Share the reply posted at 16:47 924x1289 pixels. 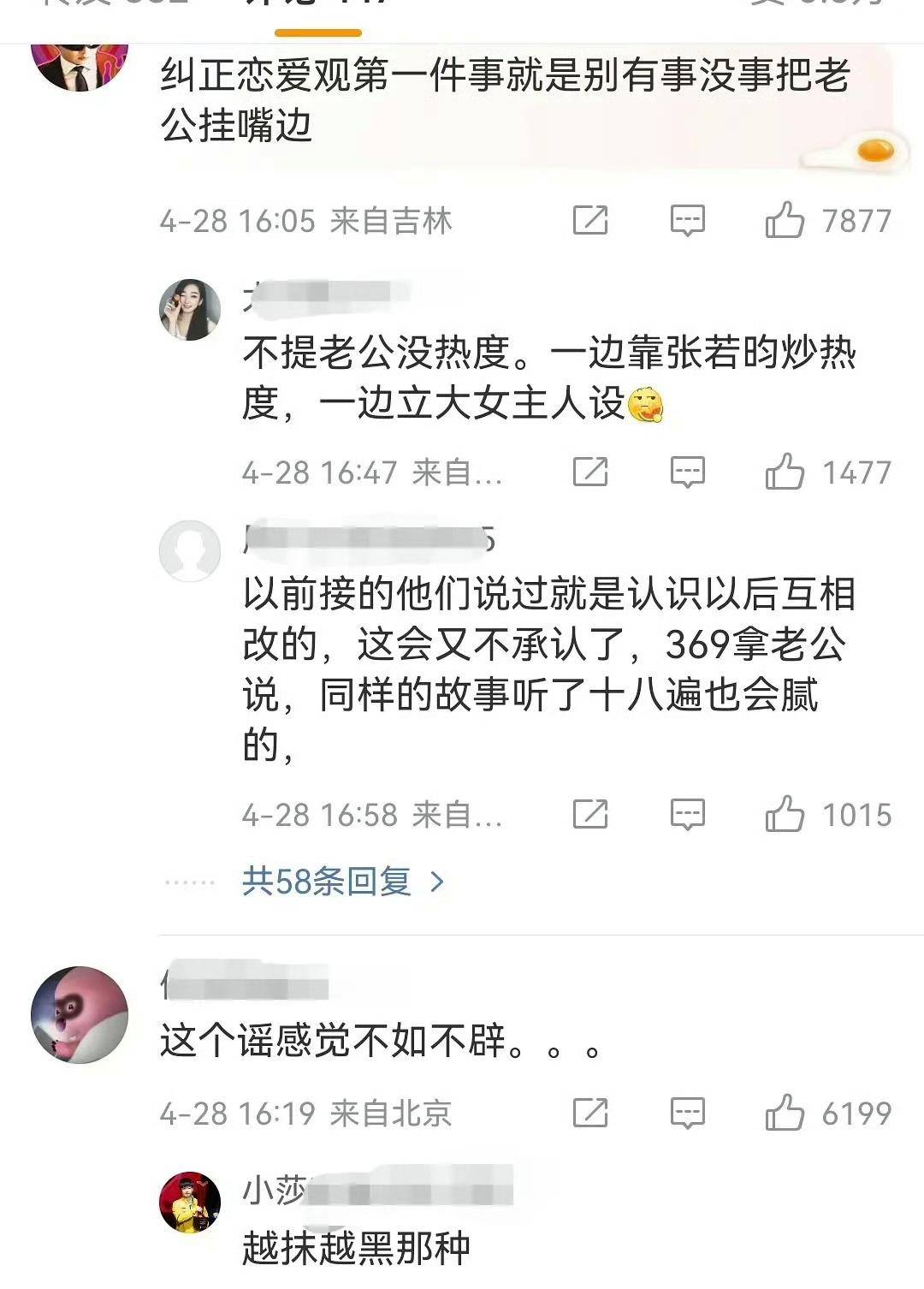coord(590,472)
